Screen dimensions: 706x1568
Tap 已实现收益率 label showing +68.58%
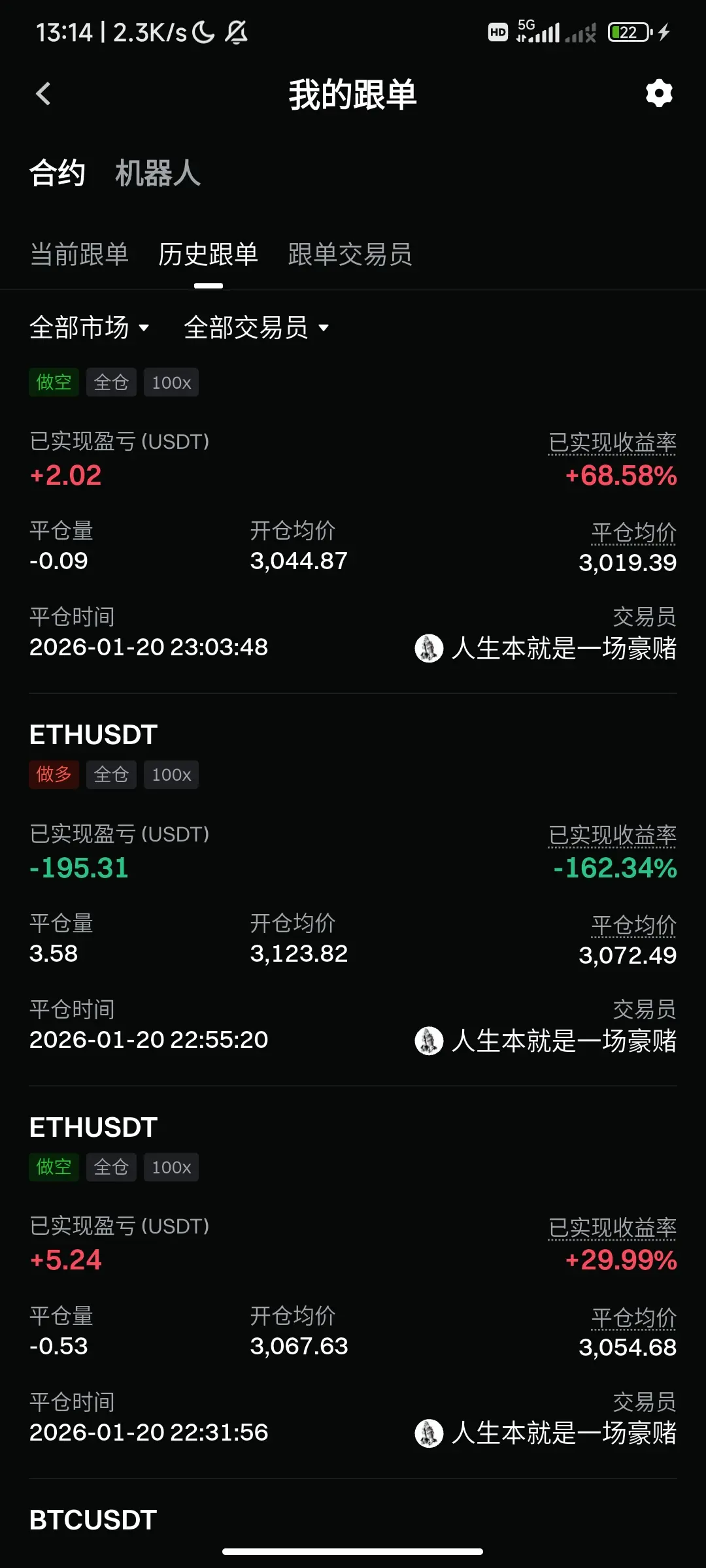point(612,442)
